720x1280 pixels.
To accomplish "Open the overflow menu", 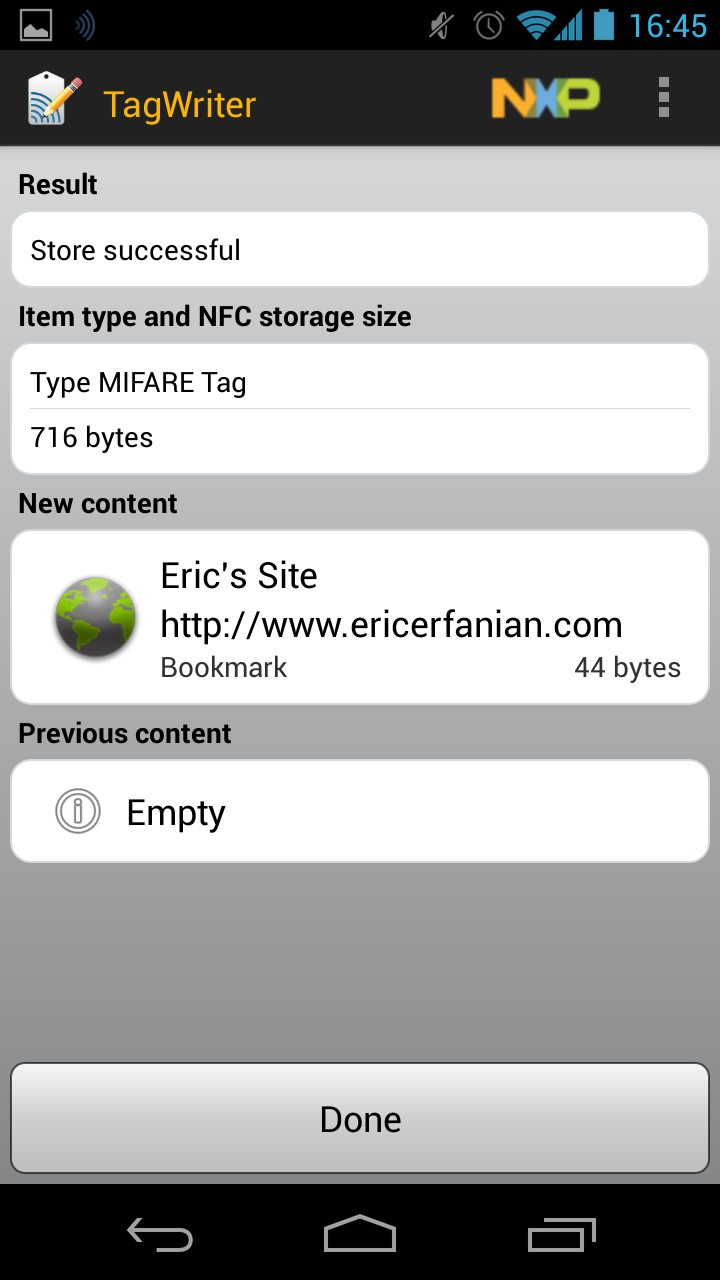I will 664,98.
